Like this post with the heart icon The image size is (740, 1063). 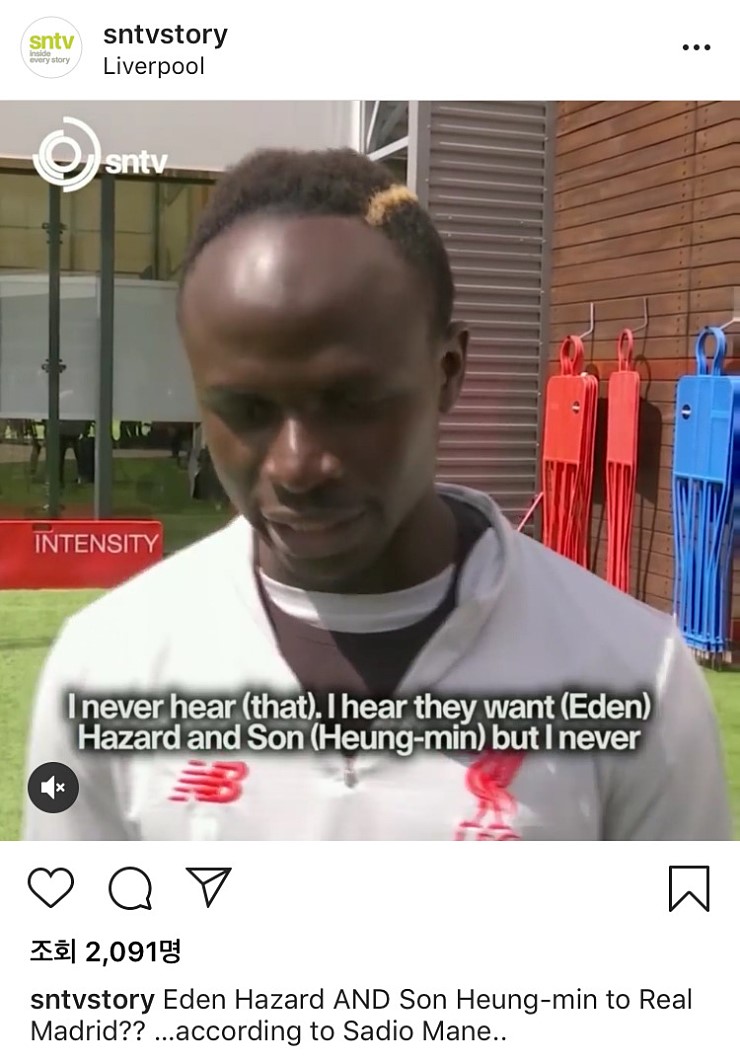point(50,888)
